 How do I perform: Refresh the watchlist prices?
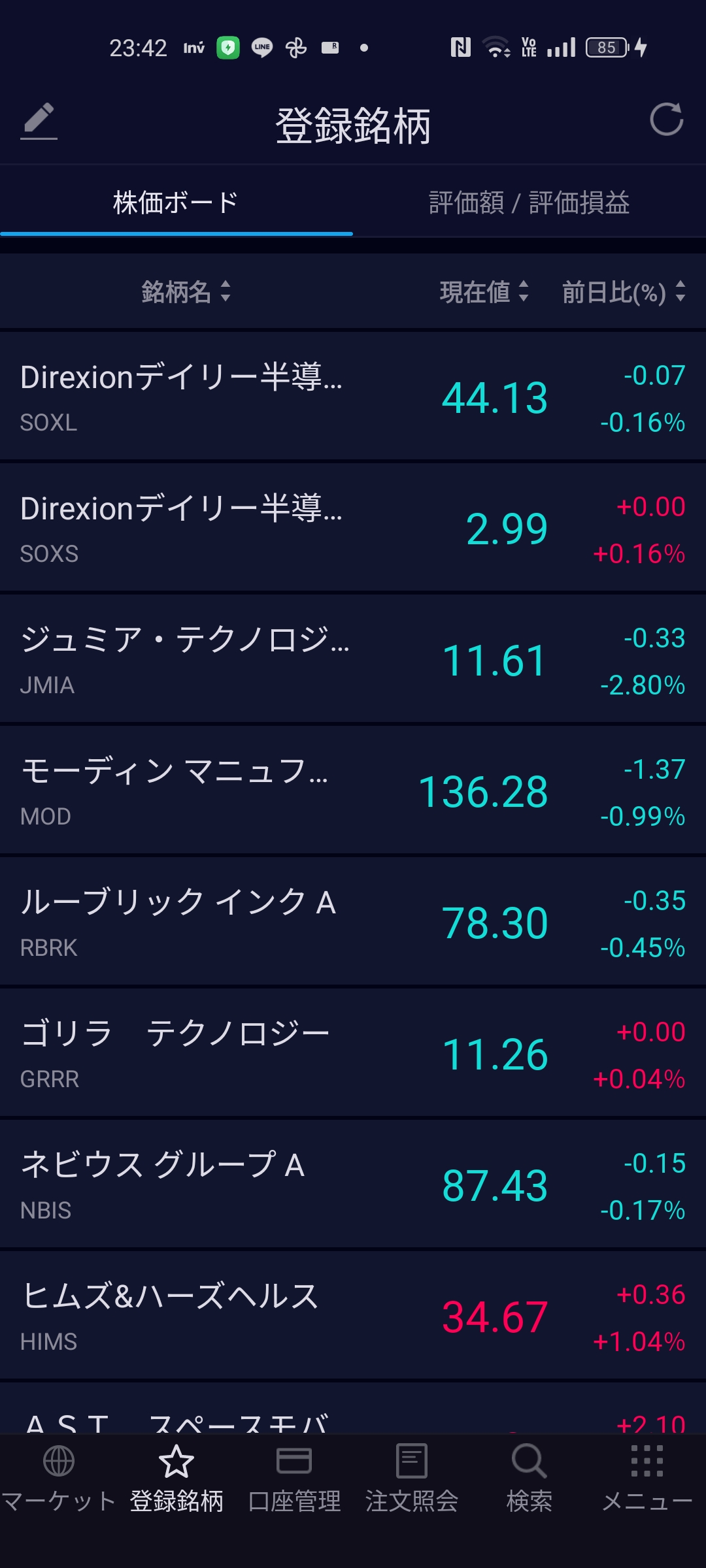coord(666,120)
